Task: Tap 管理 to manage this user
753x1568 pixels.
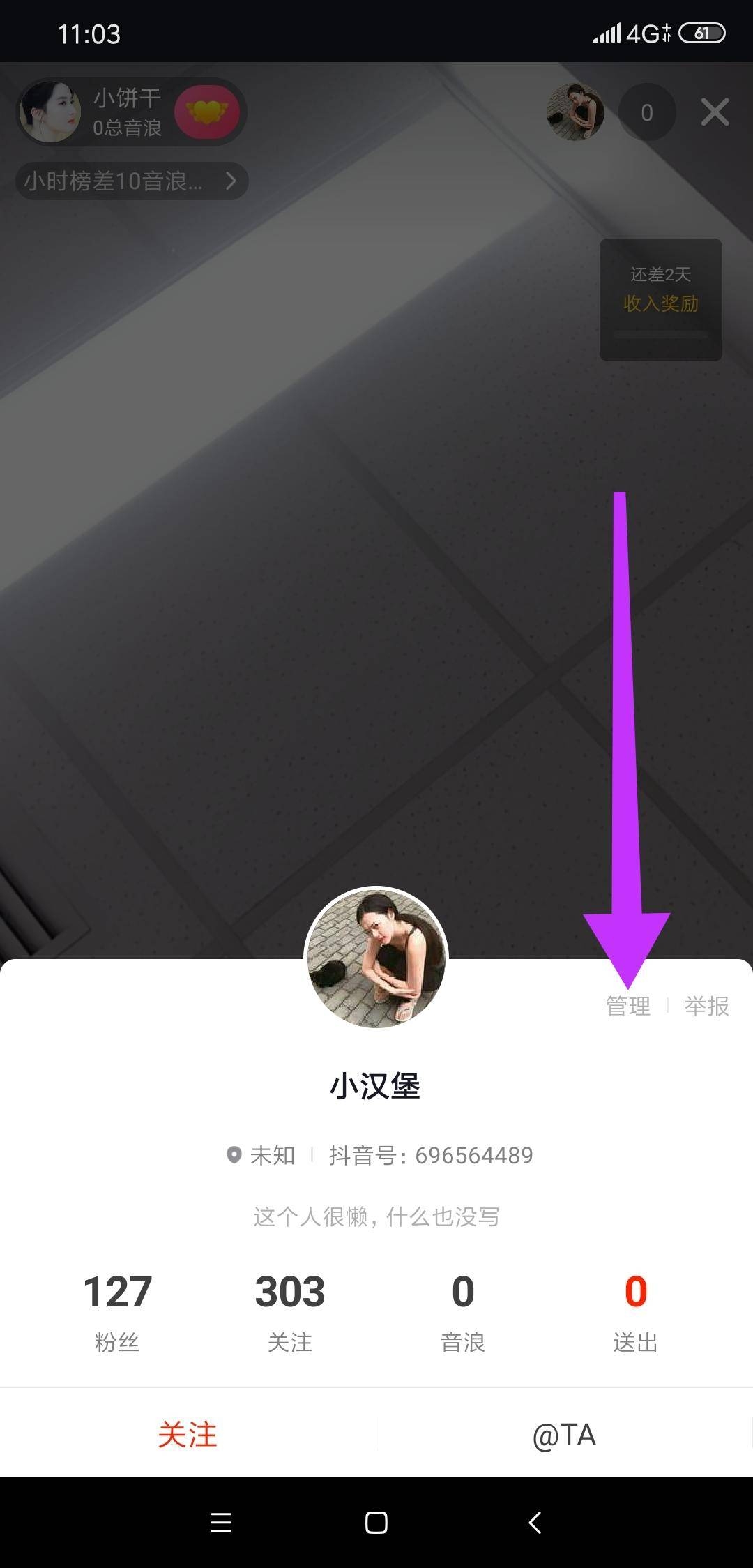Action: click(x=627, y=1006)
